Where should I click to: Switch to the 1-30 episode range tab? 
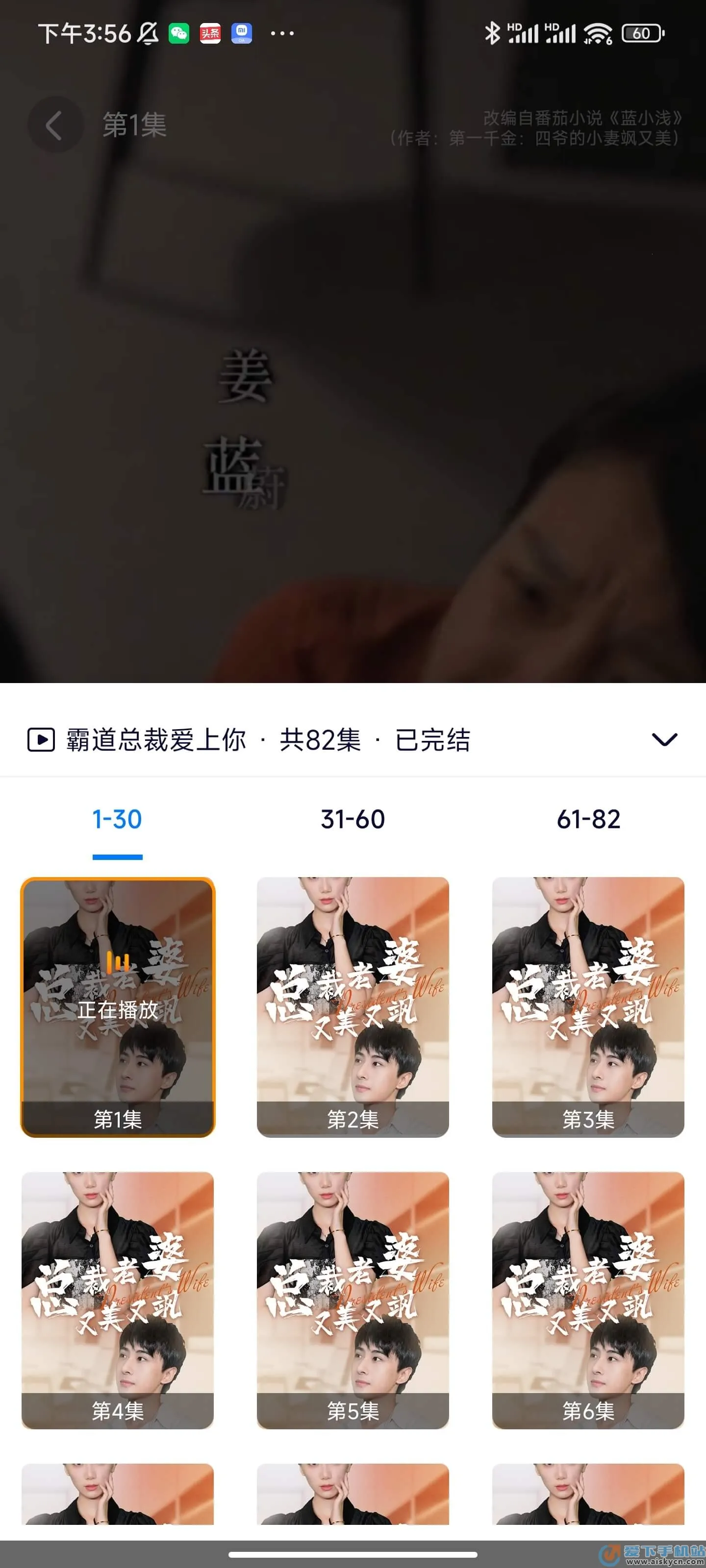pos(117,820)
